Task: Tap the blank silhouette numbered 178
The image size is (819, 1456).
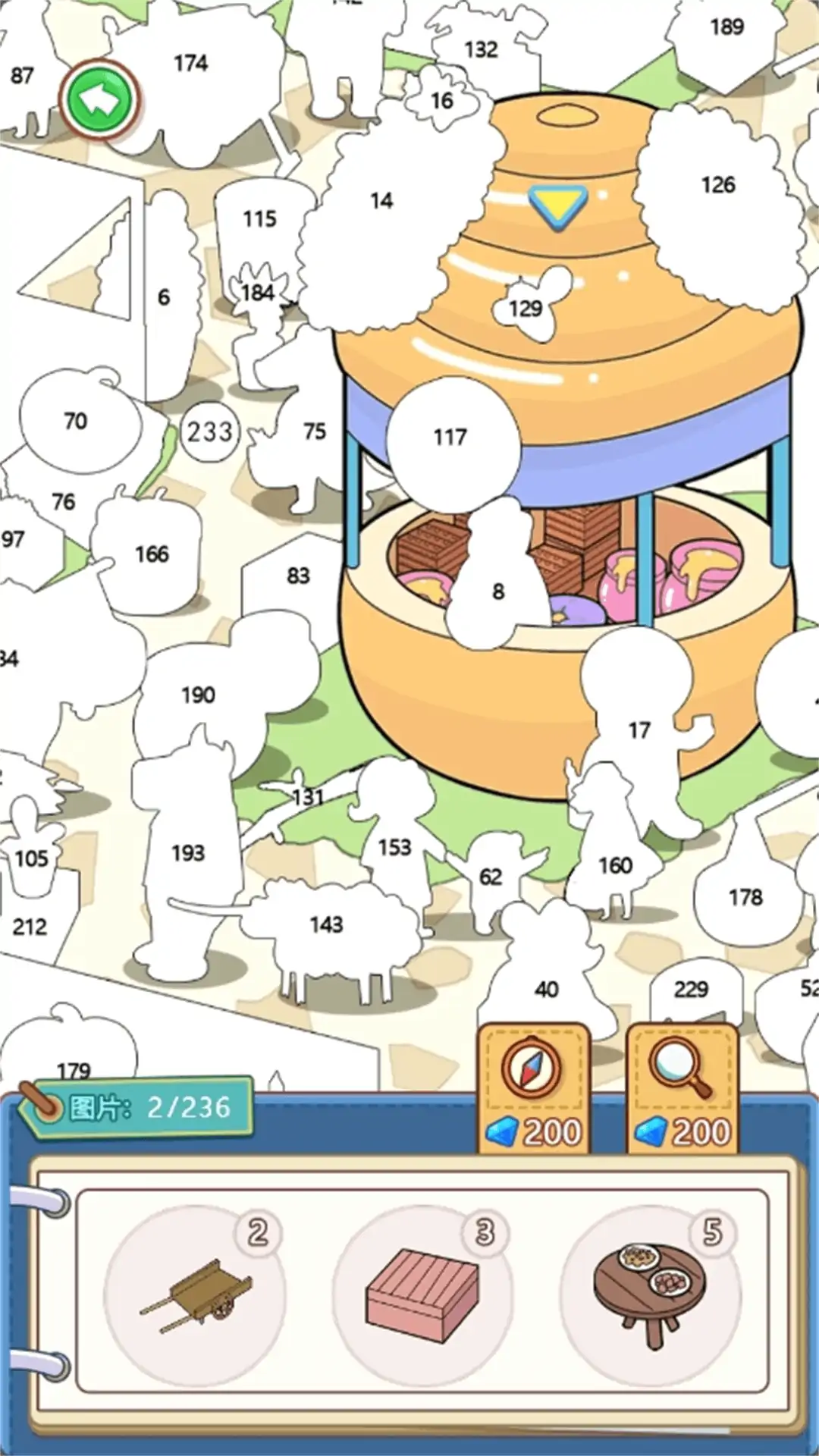Action: pos(745,899)
